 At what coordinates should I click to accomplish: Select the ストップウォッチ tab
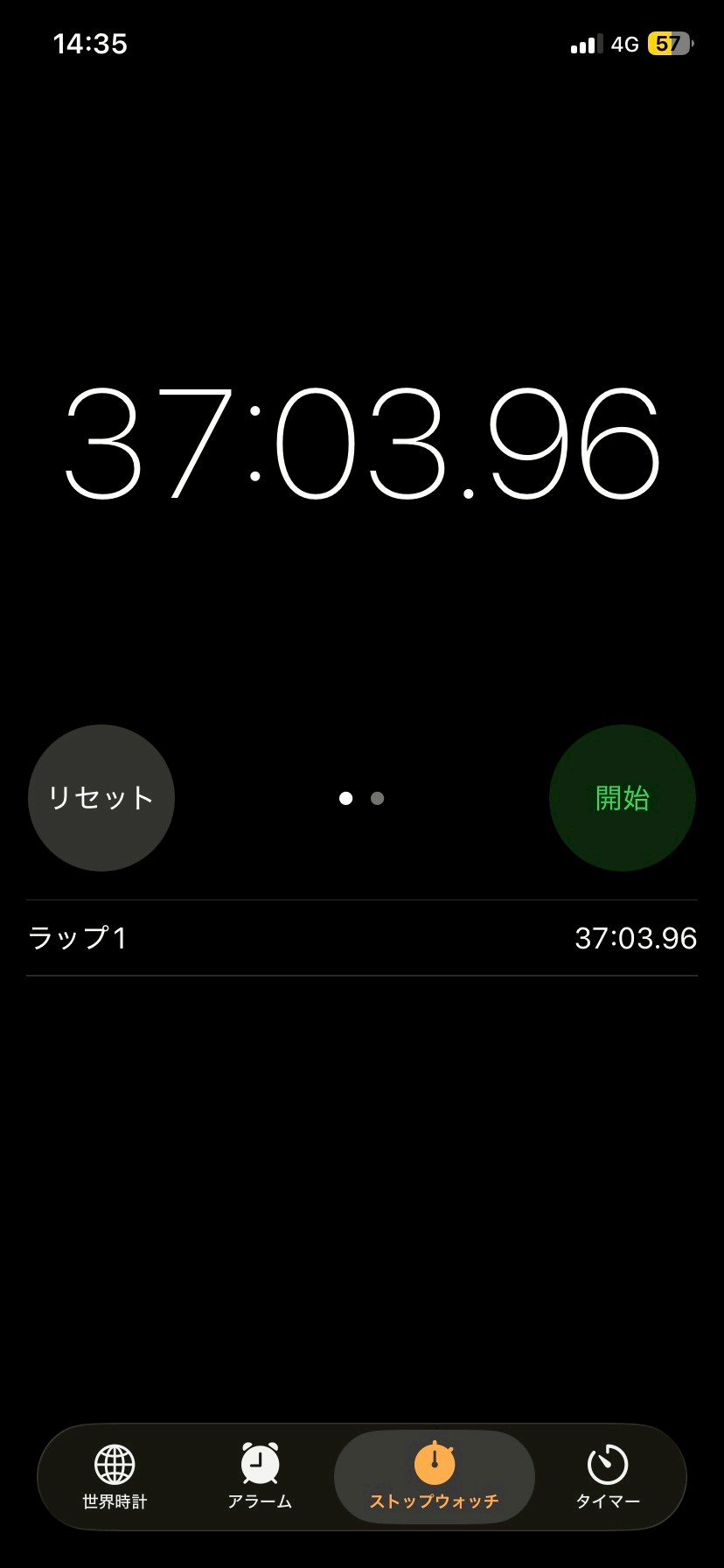pyautogui.click(x=434, y=1477)
